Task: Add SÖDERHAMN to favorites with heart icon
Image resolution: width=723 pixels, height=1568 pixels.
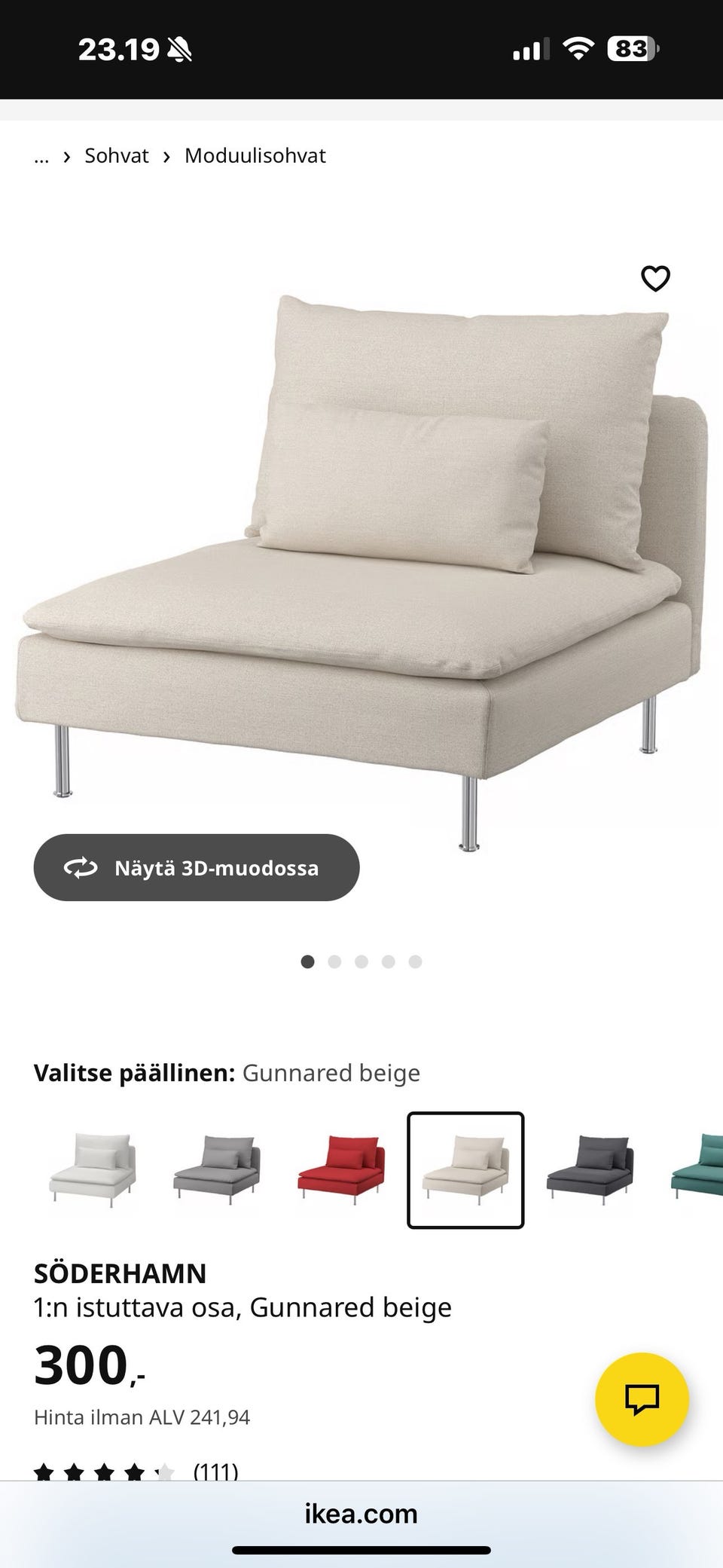Action: [655, 278]
